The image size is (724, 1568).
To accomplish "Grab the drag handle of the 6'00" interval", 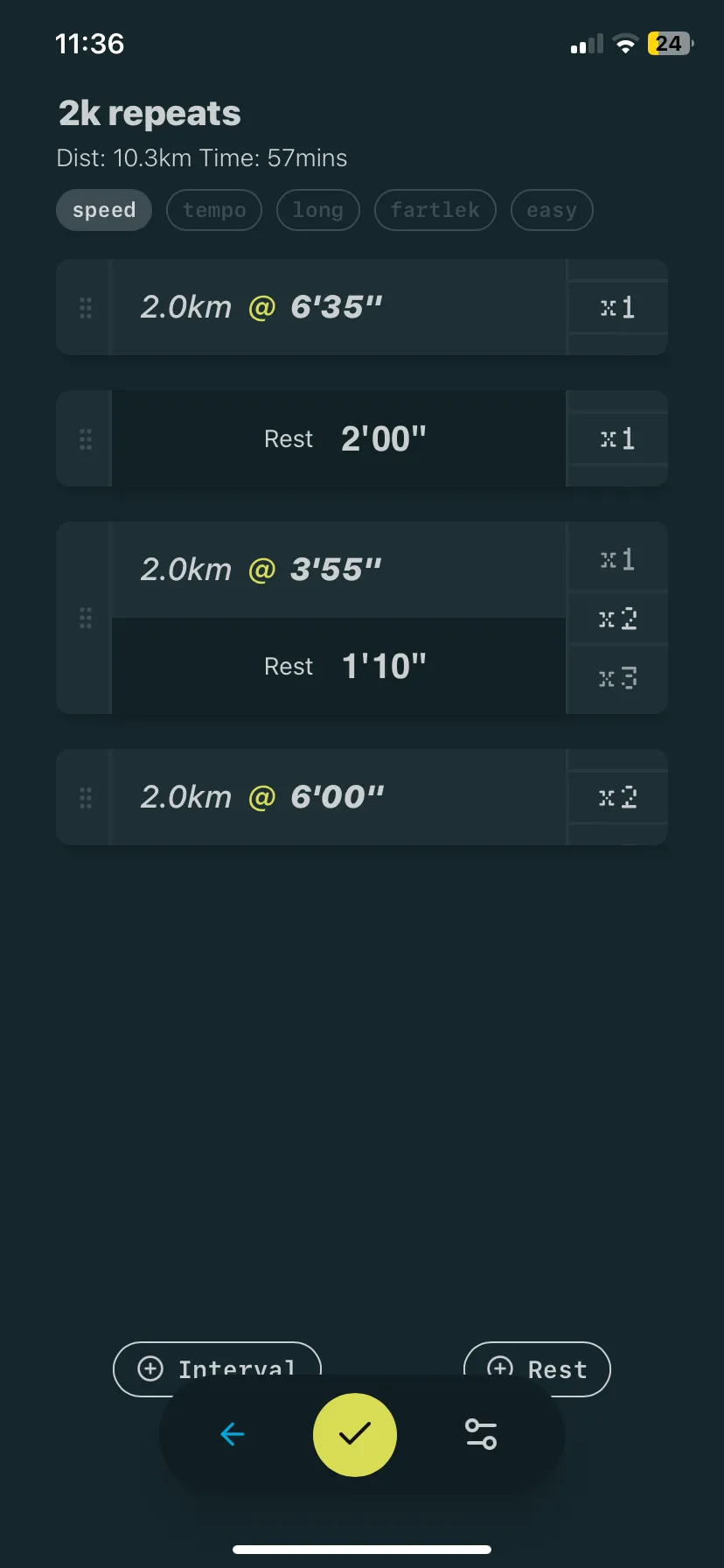I will [x=84, y=796].
